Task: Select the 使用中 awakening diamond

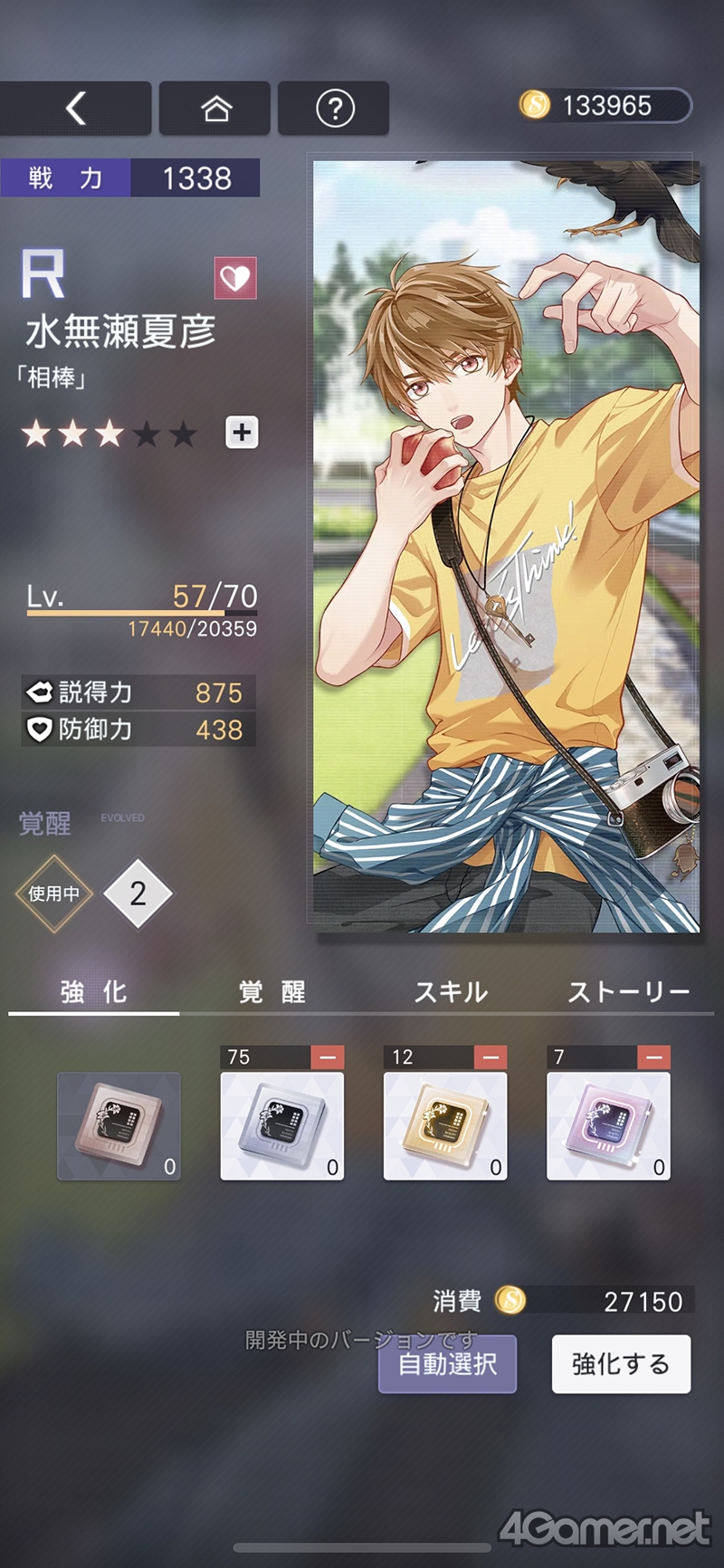Action: (x=53, y=894)
